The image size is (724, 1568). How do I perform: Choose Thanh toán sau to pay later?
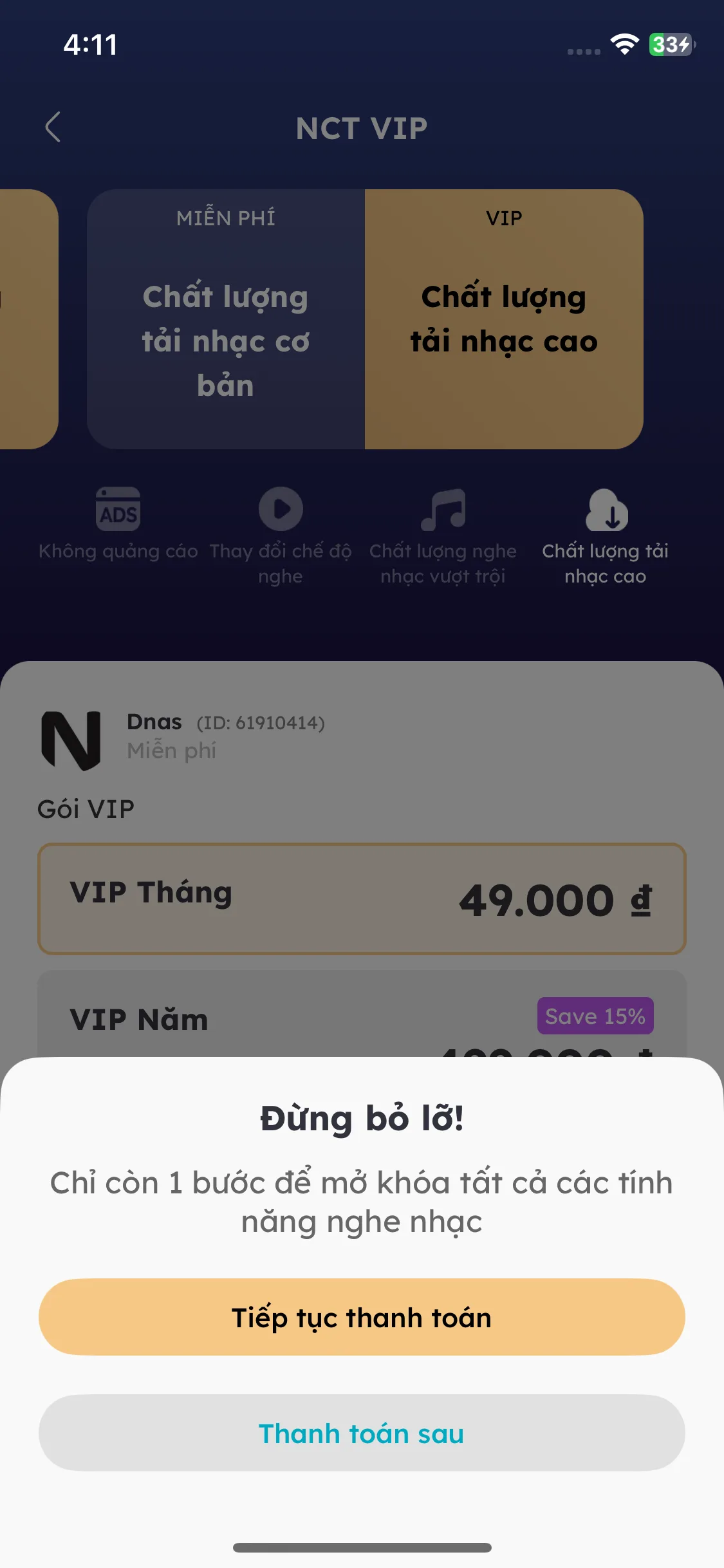click(362, 1433)
